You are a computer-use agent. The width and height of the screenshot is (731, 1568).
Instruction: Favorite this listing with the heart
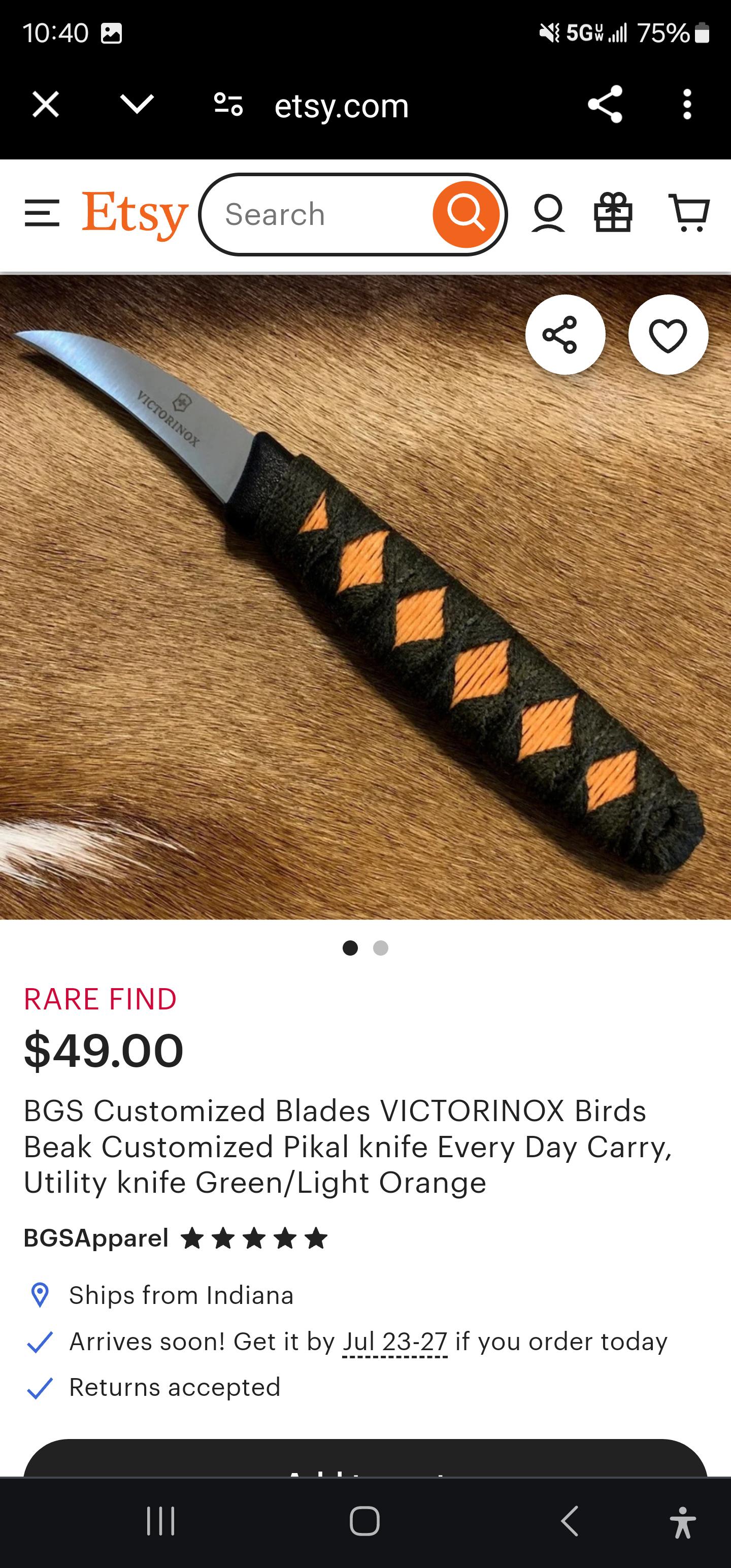tap(668, 335)
